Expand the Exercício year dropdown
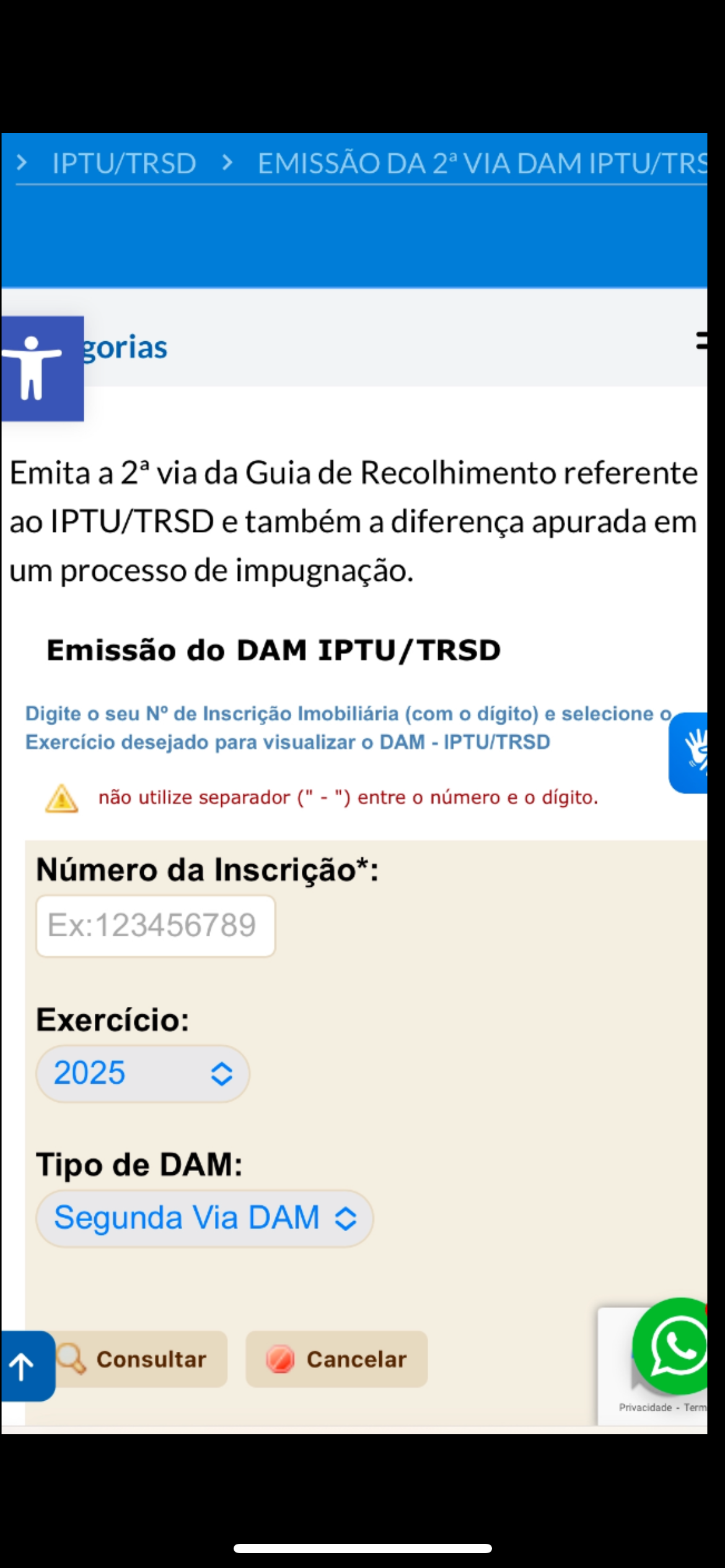This screenshot has height=1568, width=725. [x=143, y=1073]
